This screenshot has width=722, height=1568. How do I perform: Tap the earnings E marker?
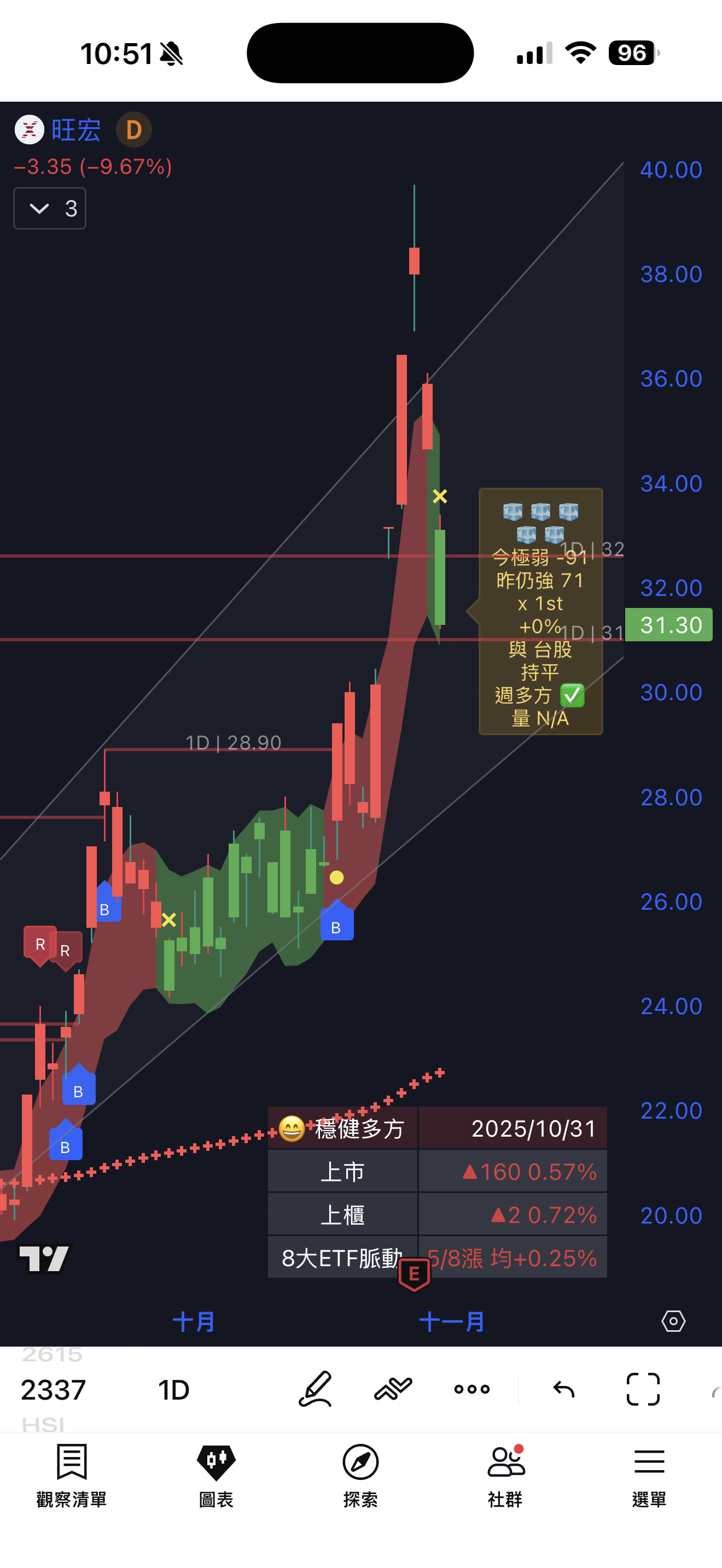click(x=414, y=1274)
